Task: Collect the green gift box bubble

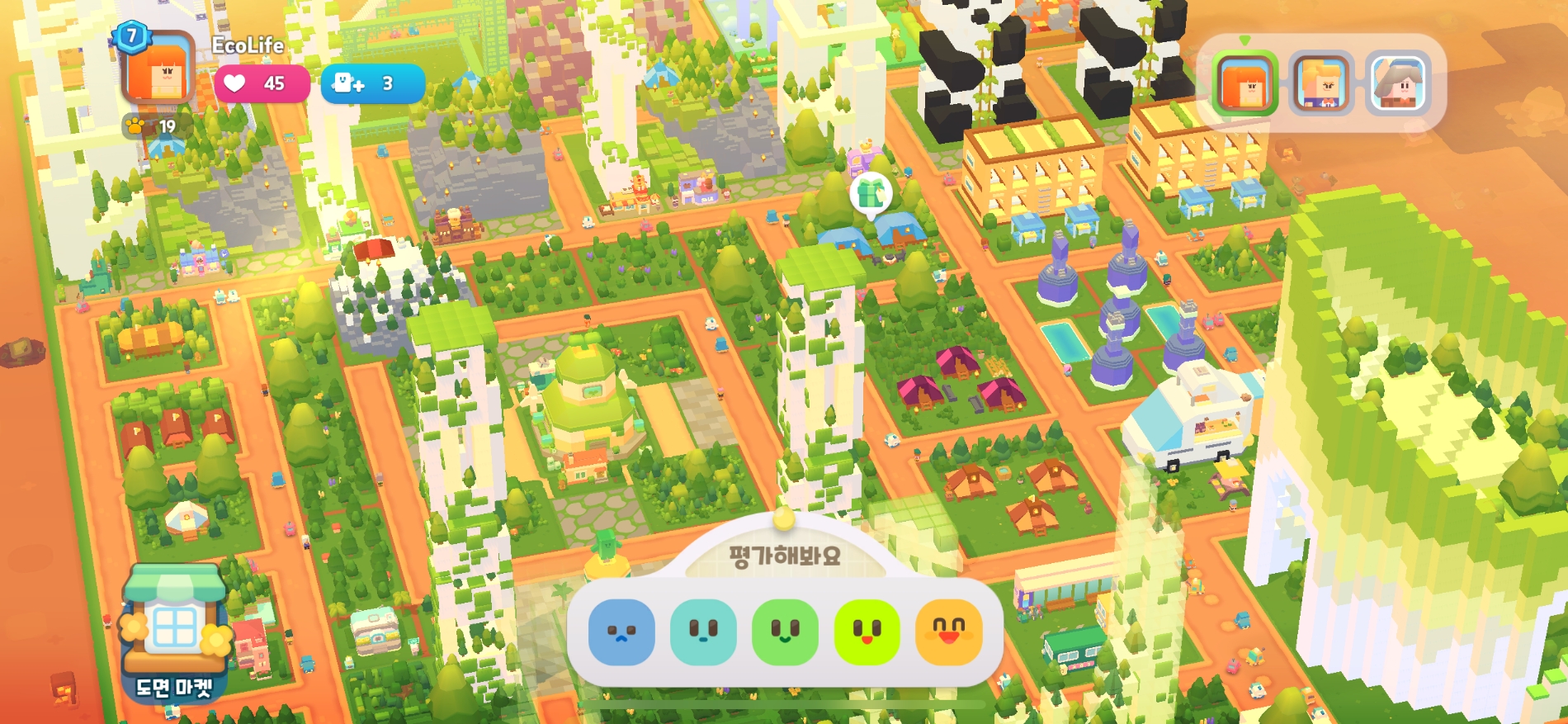Action: point(871,195)
